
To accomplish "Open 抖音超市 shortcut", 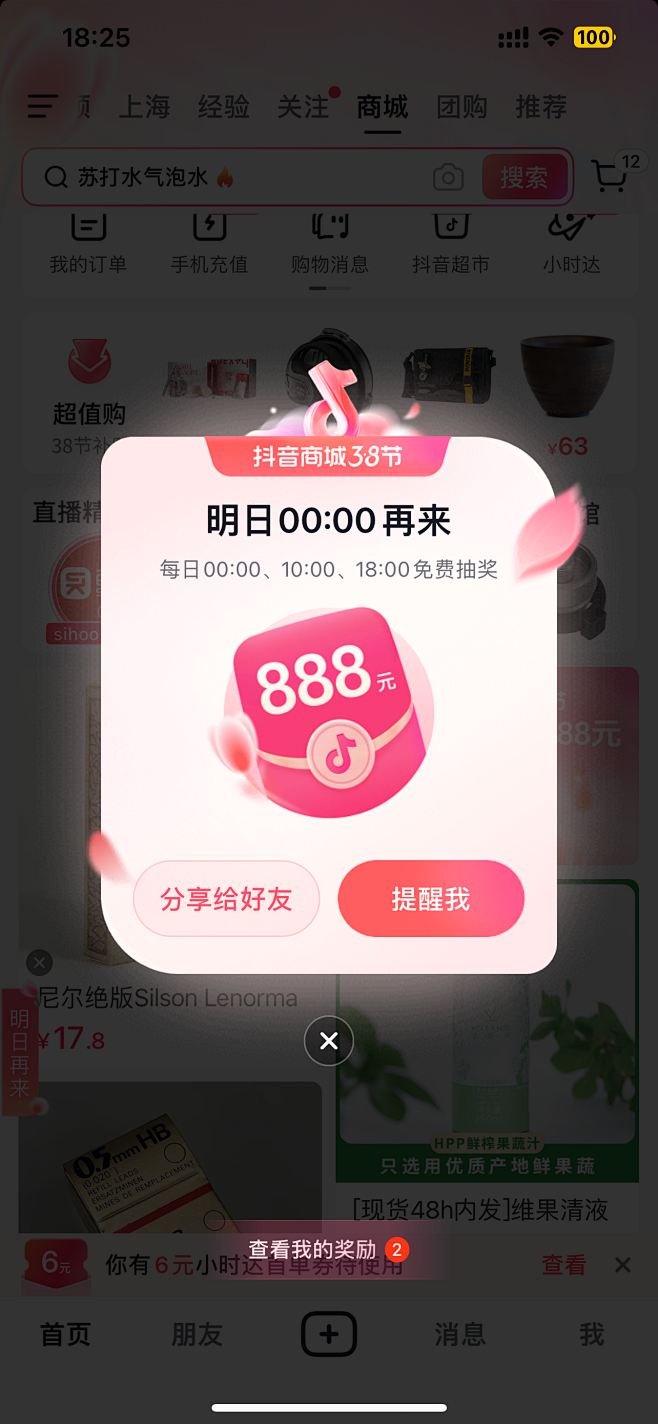I will point(451,243).
